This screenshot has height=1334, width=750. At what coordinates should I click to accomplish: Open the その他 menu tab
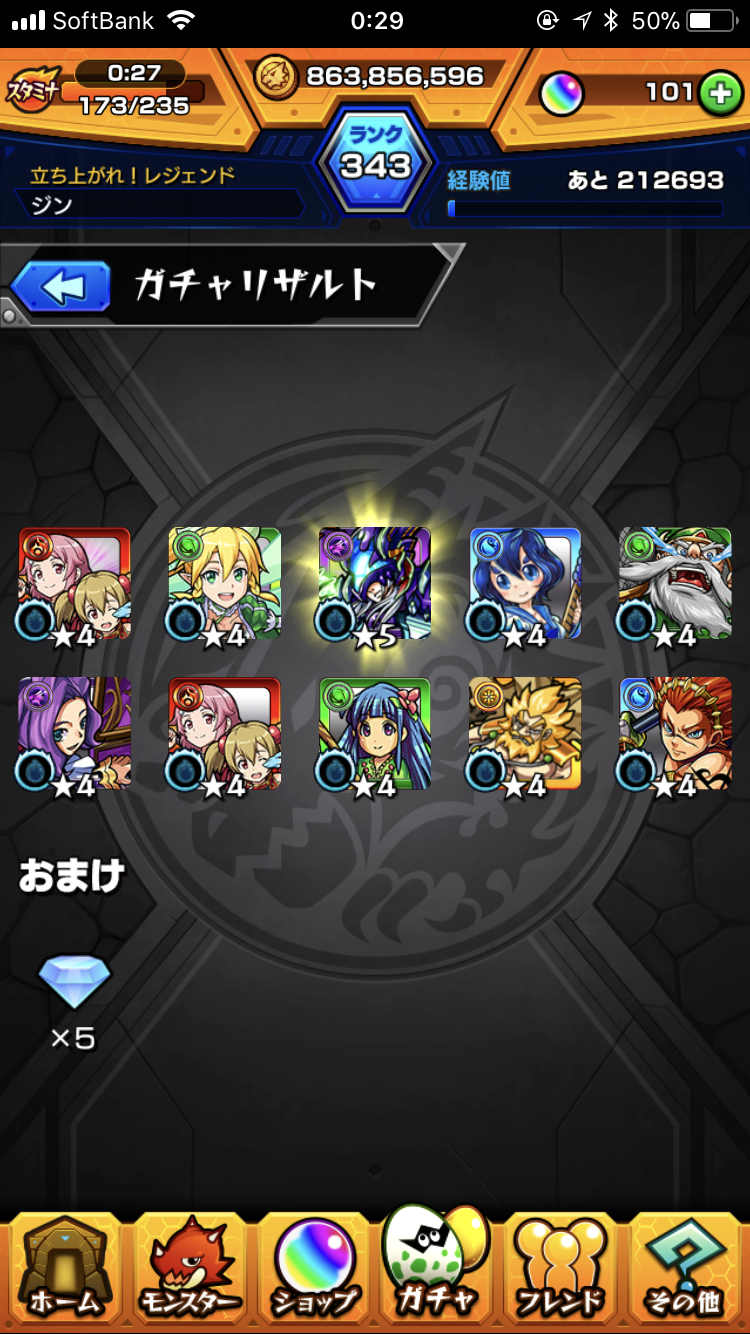[x=687, y=1268]
